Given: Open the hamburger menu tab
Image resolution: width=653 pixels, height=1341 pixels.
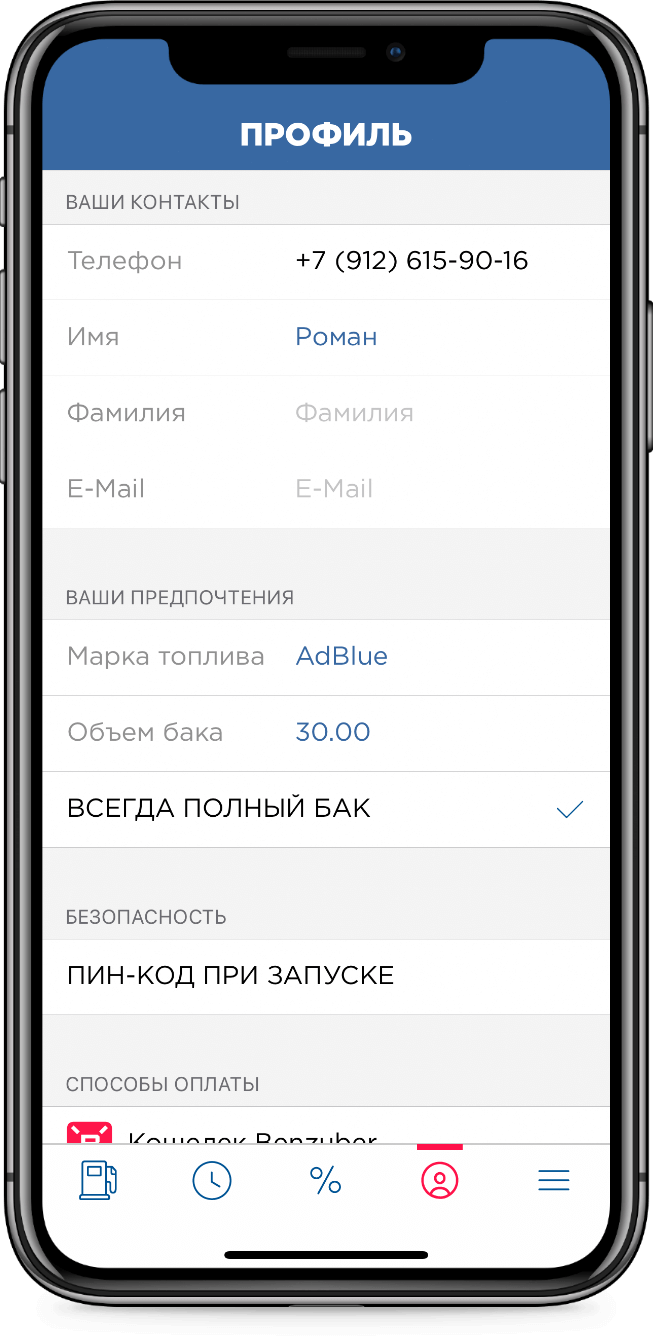Looking at the screenshot, I should coord(553,1181).
